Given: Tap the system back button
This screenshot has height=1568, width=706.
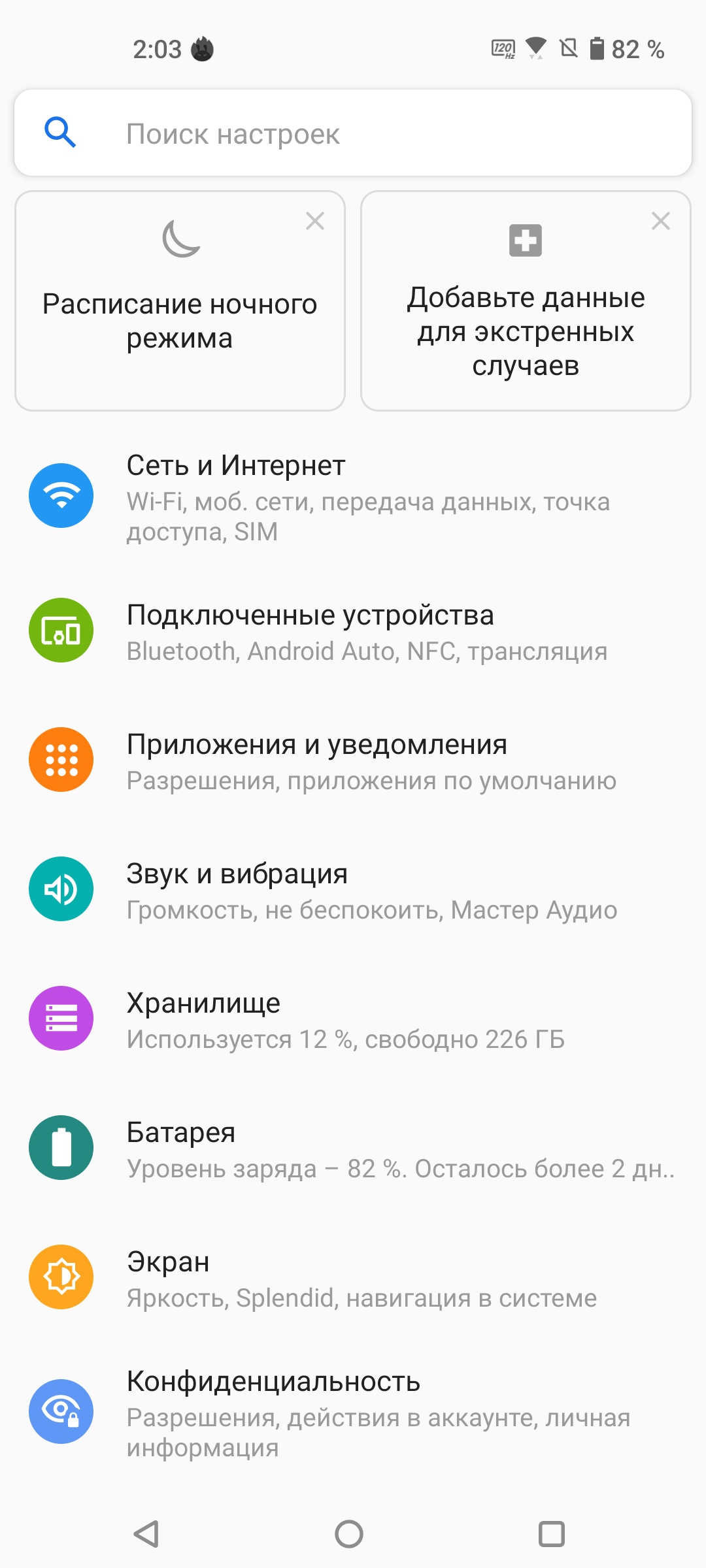Looking at the screenshot, I should [146, 1534].
